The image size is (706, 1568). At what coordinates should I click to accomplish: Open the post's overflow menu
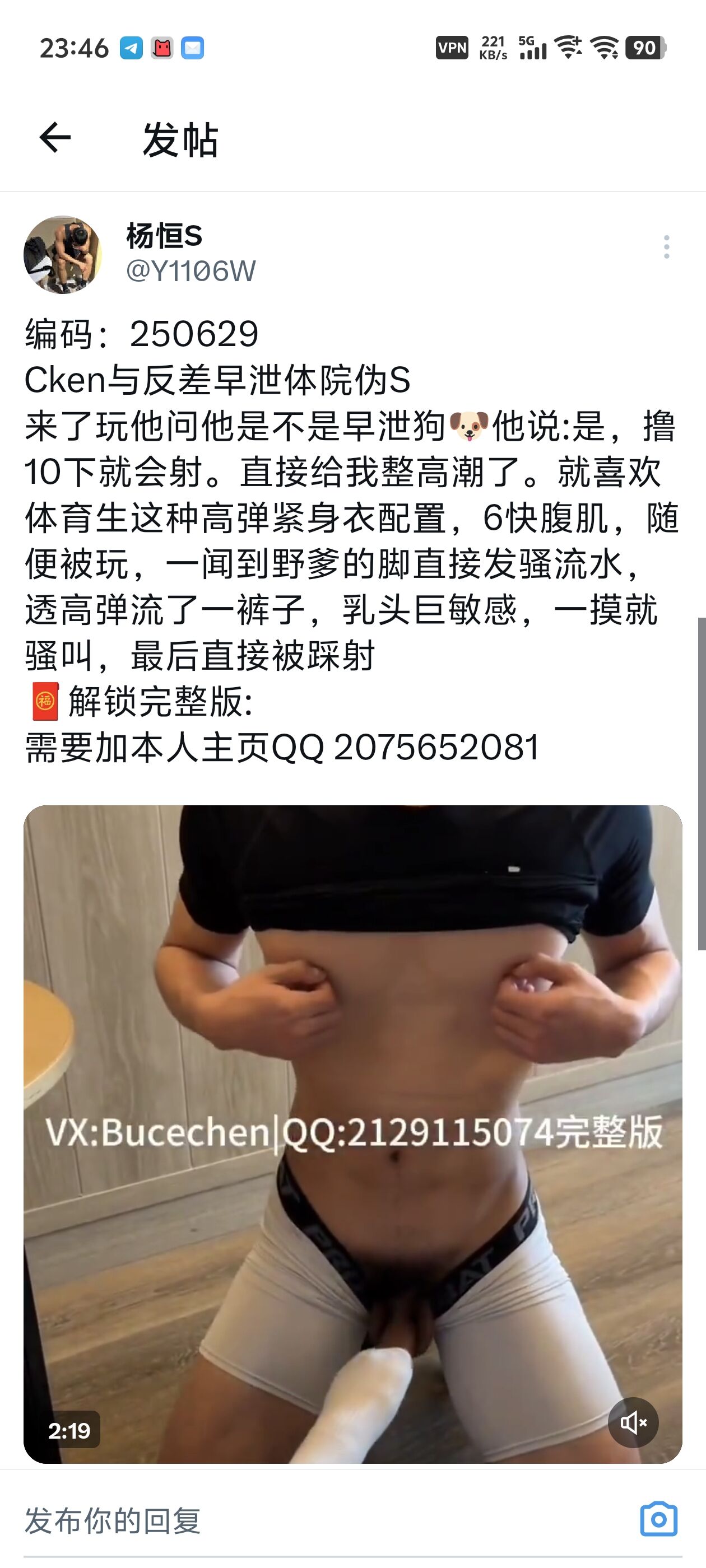click(x=666, y=247)
